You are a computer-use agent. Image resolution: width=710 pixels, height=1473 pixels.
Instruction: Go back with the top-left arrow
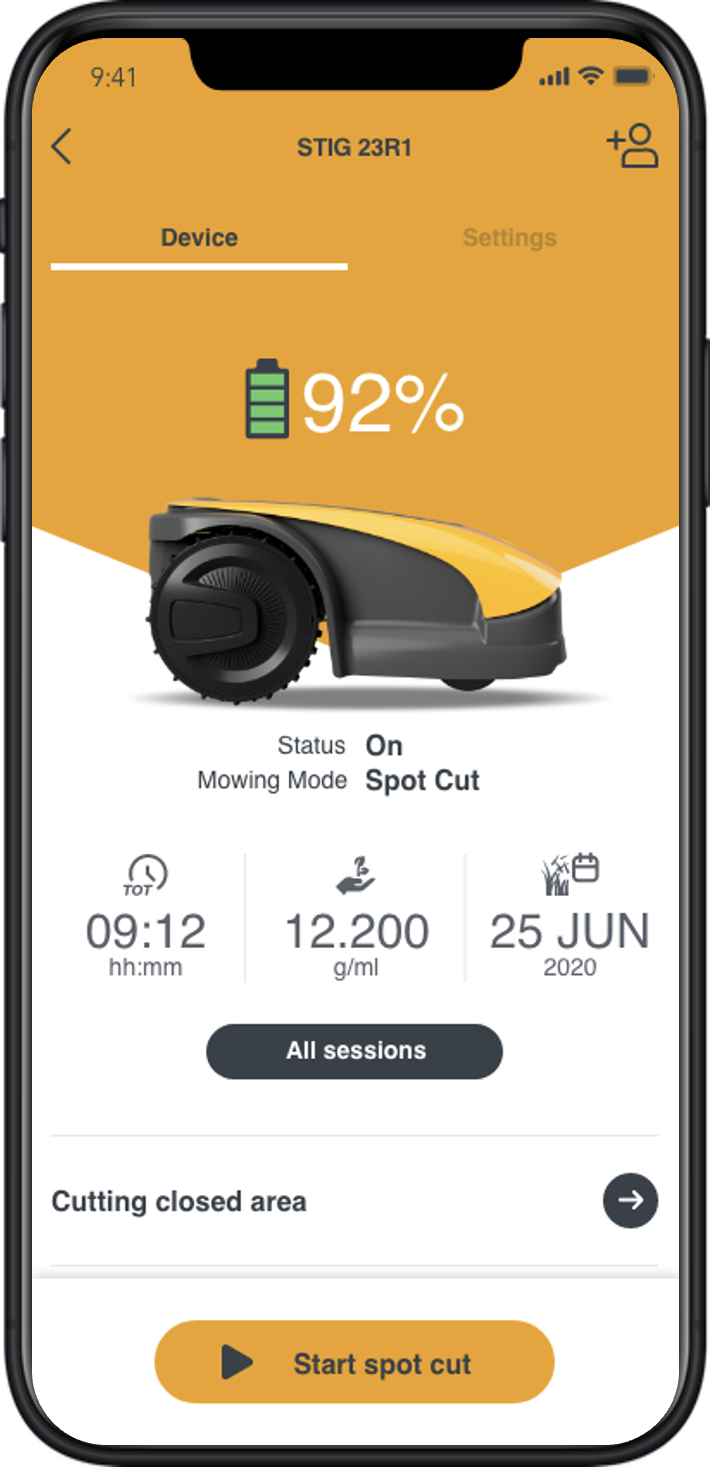point(62,147)
